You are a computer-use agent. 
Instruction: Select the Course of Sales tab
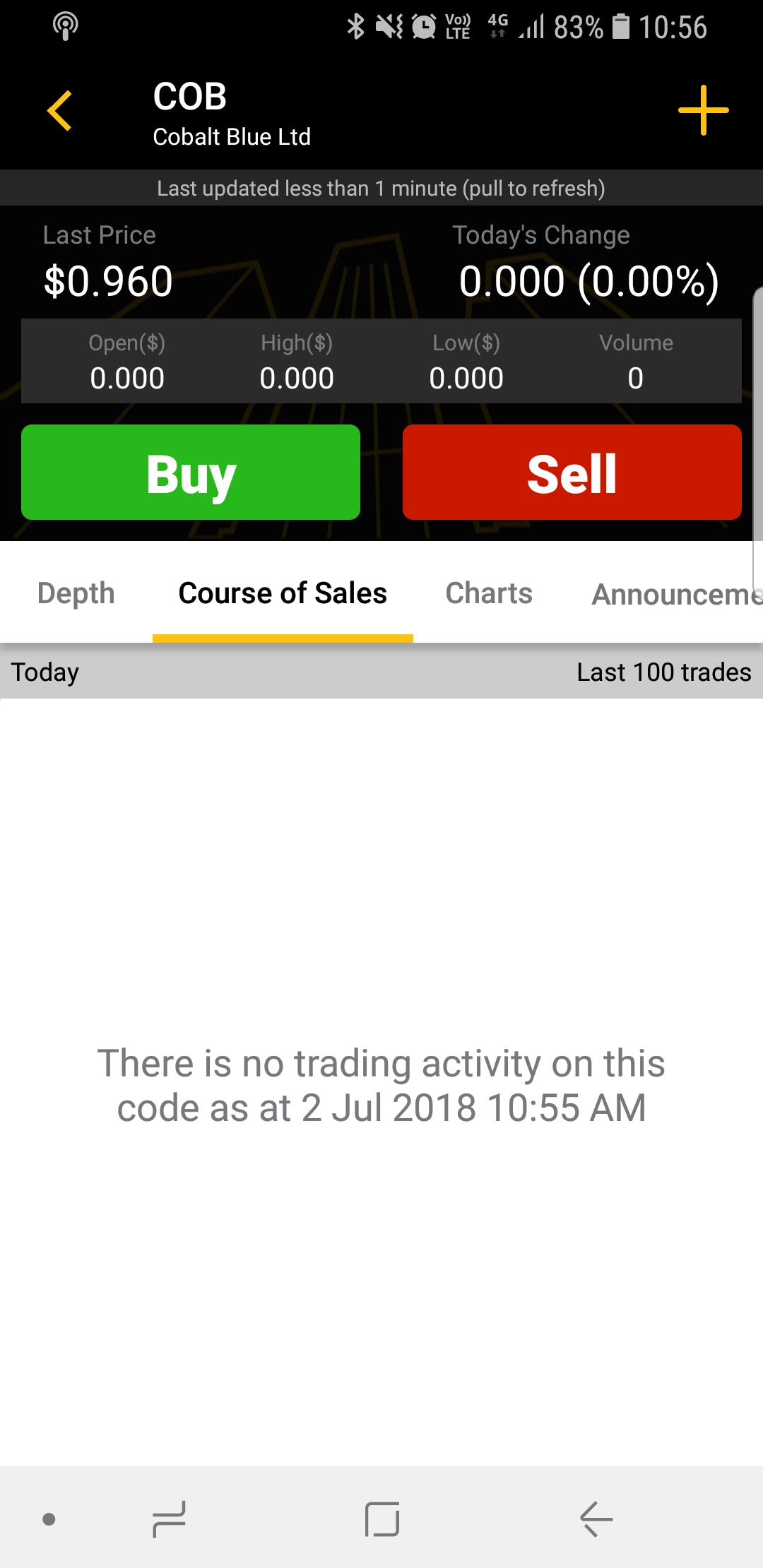pyautogui.click(x=283, y=593)
